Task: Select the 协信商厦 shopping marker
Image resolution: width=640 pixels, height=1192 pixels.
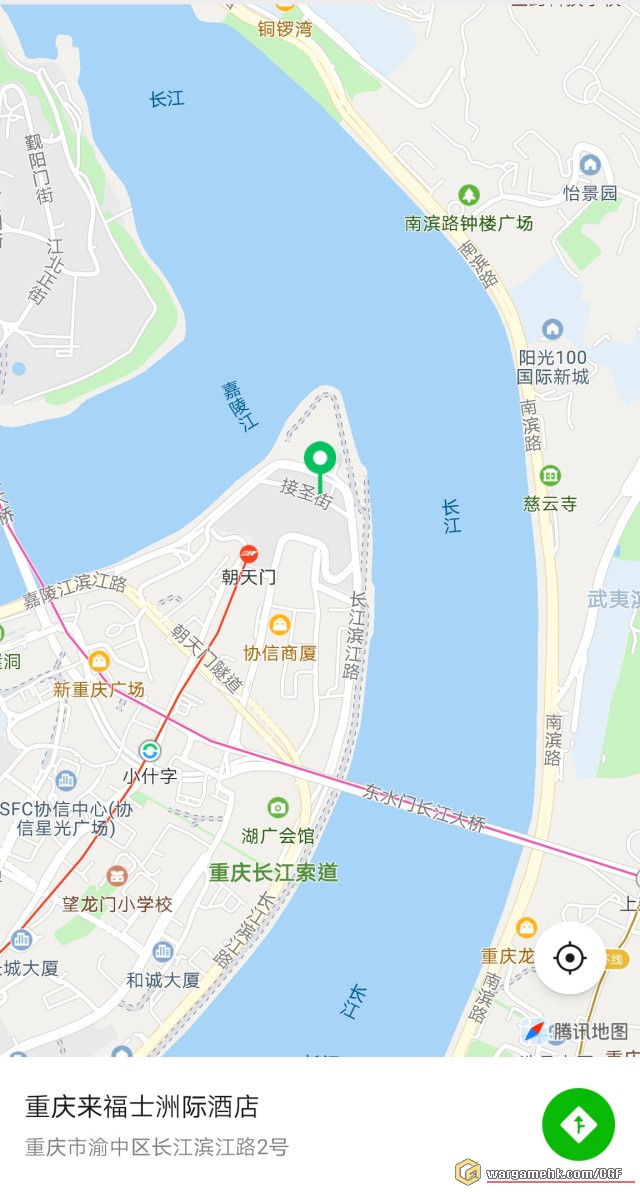Action: coord(280,626)
